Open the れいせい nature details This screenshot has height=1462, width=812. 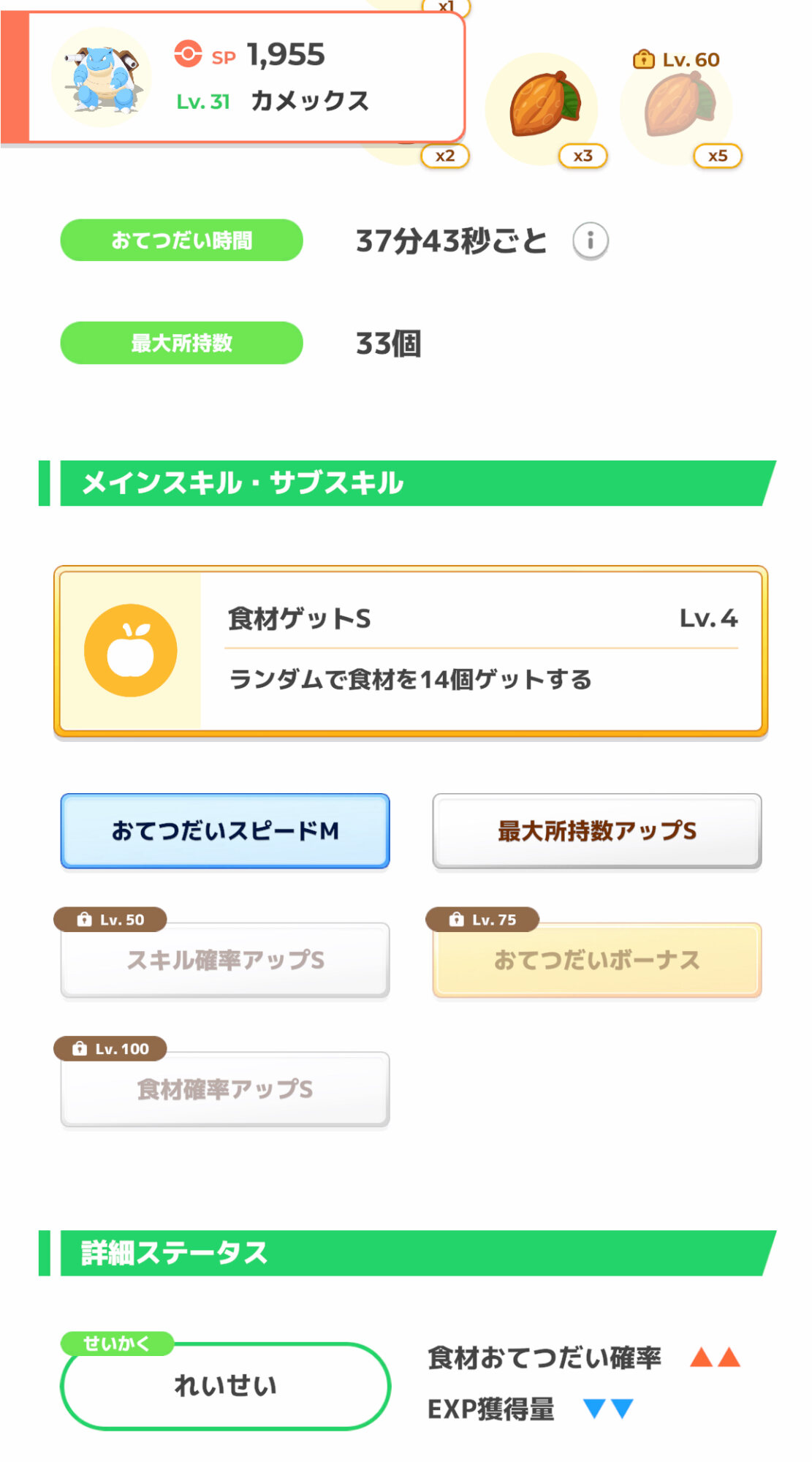click(225, 1385)
